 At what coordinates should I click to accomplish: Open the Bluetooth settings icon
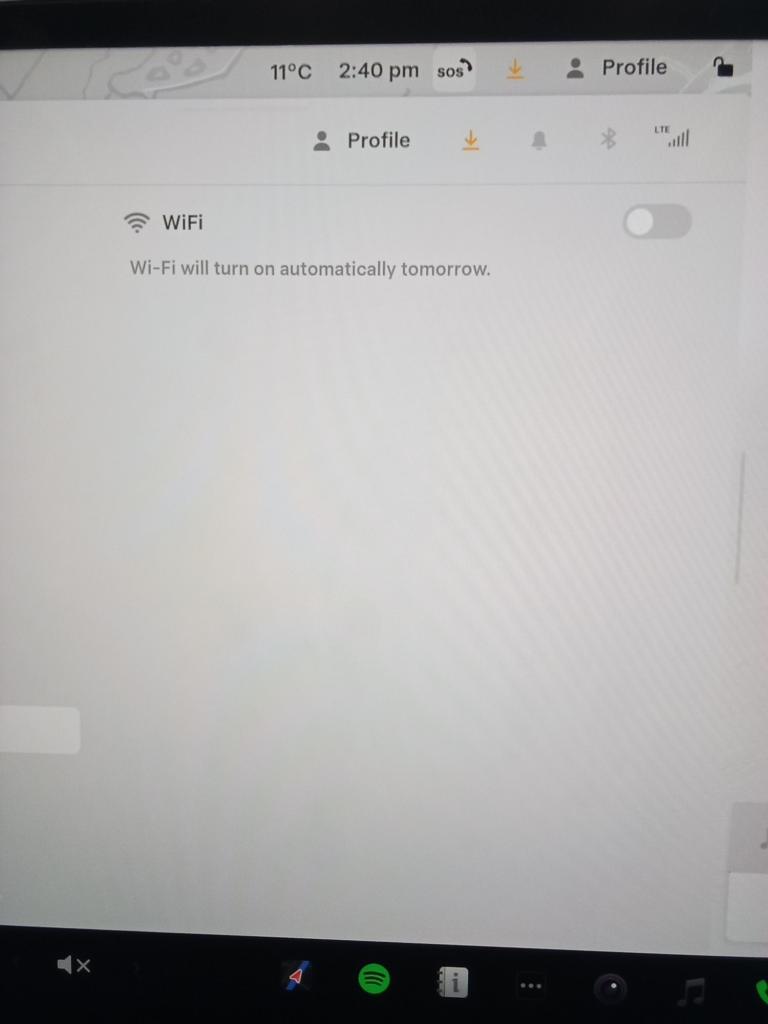(x=608, y=139)
